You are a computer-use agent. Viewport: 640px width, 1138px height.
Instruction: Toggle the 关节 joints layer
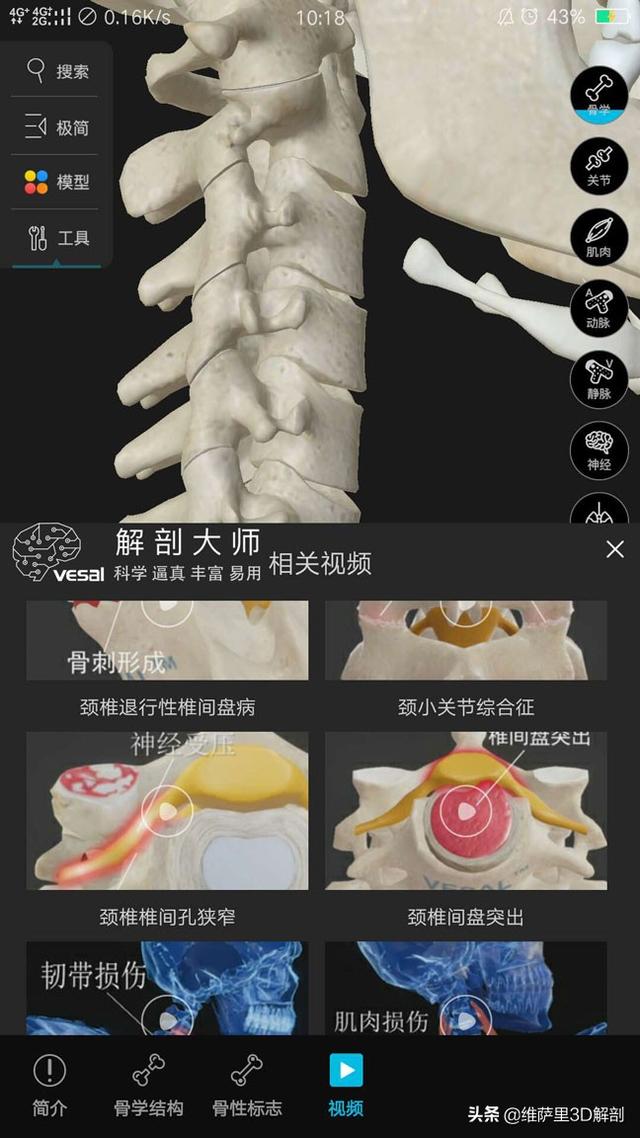(599, 165)
